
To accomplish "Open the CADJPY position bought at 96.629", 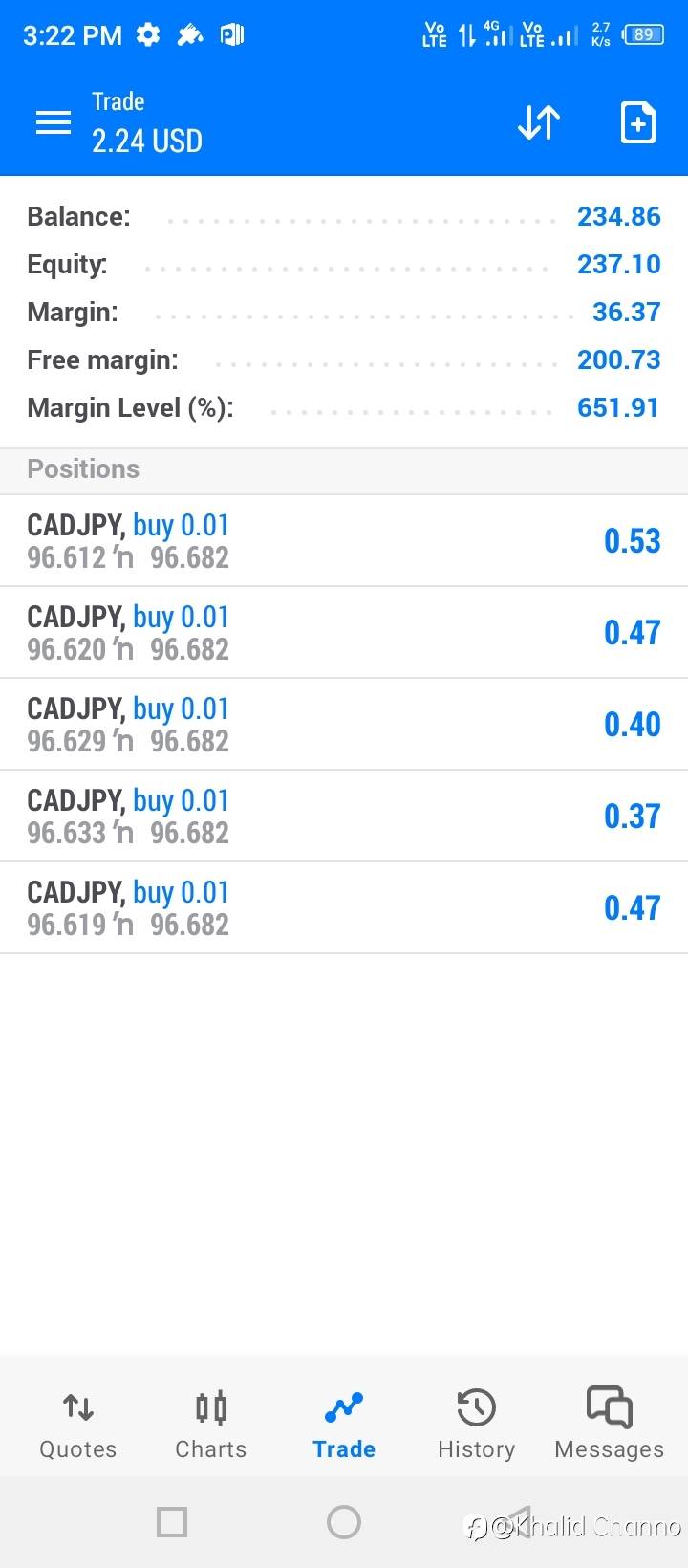I will coord(344,725).
